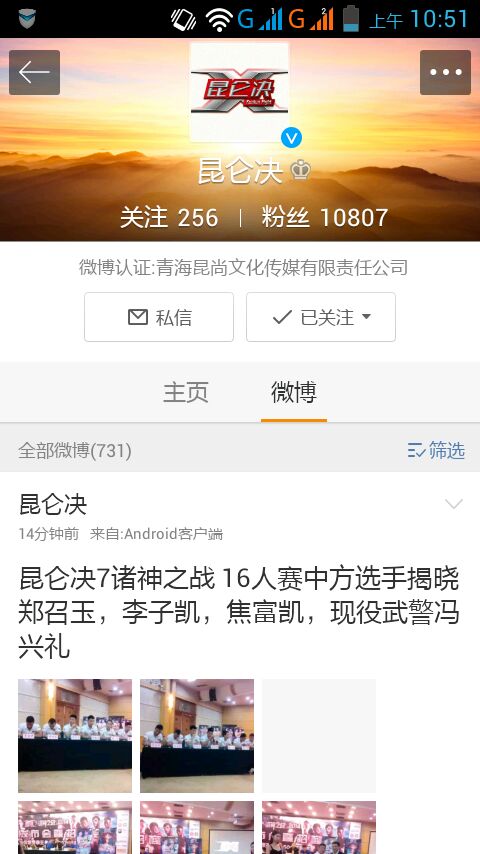Open the 筛选 filter option
The width and height of the screenshot is (480, 854).
pyautogui.click(x=436, y=450)
